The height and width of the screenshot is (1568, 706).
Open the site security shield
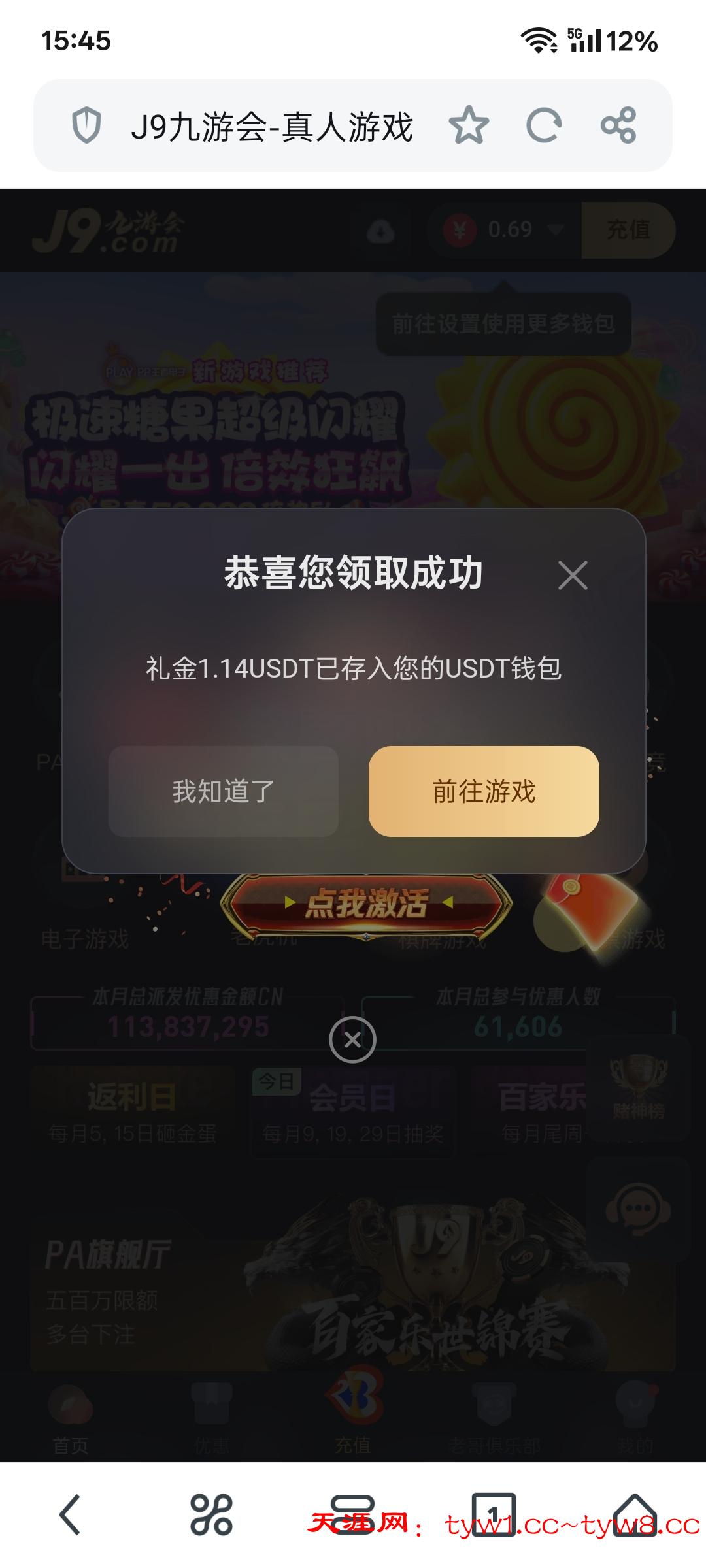(86, 125)
